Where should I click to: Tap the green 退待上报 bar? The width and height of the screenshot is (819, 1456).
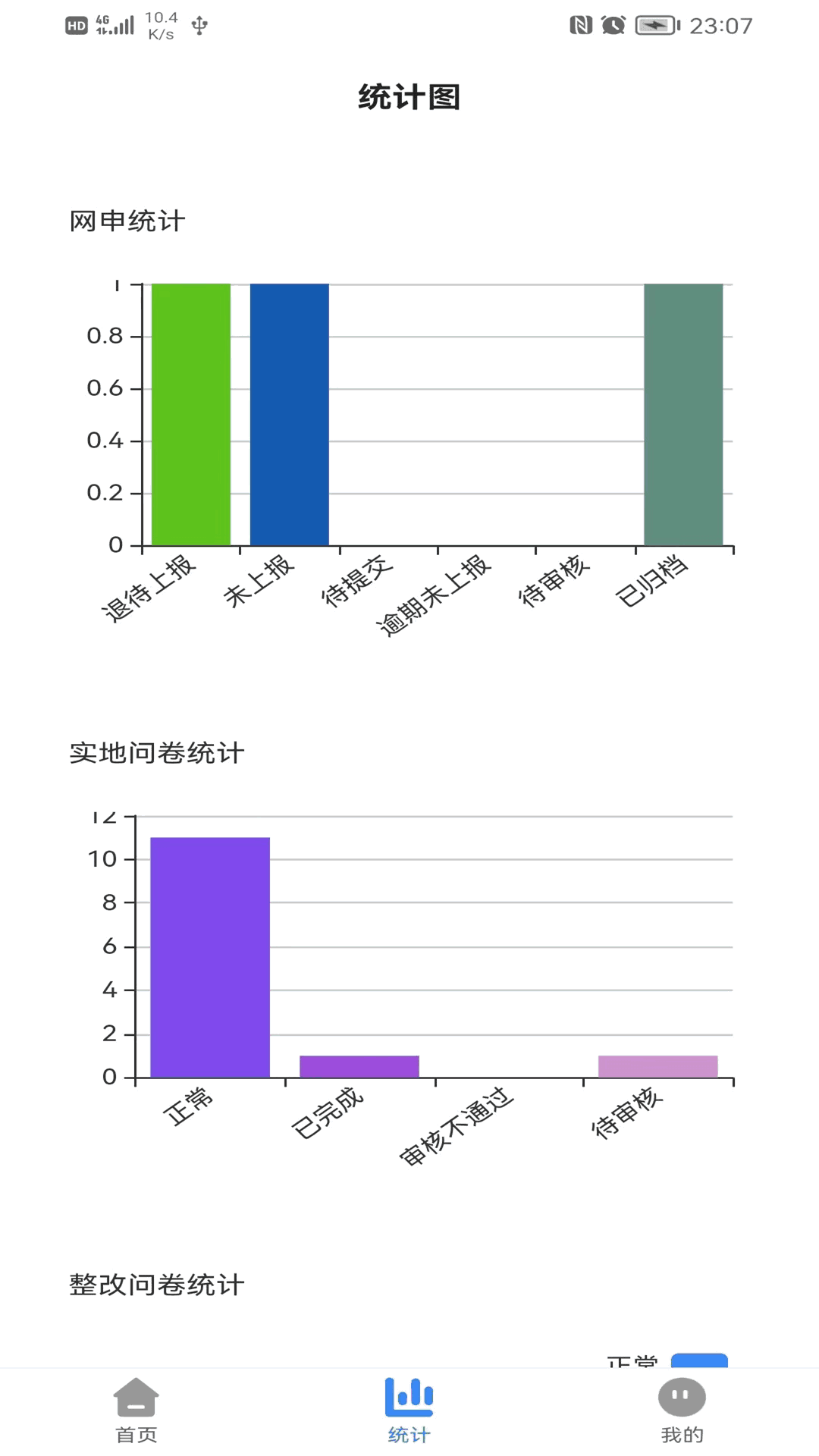(x=191, y=414)
